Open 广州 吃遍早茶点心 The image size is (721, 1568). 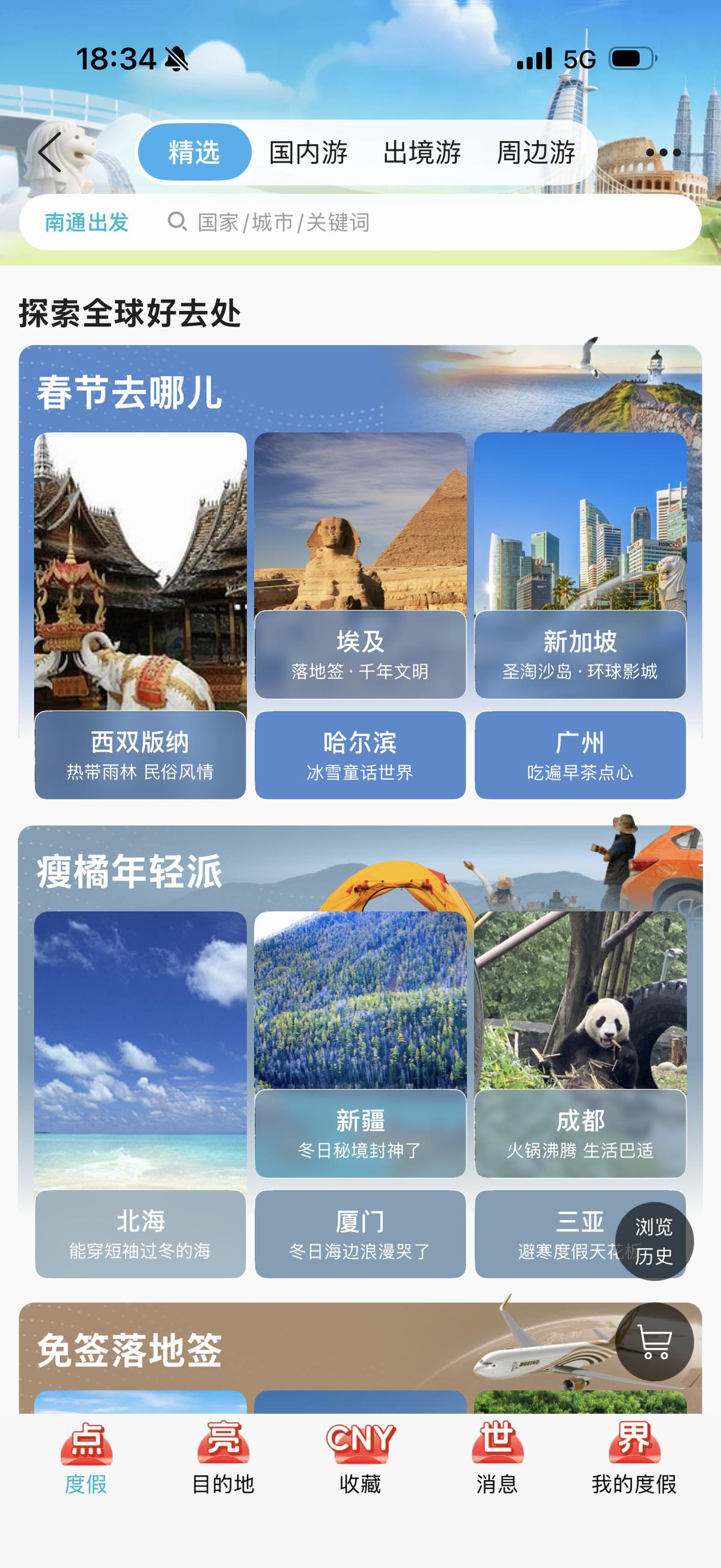click(x=580, y=755)
